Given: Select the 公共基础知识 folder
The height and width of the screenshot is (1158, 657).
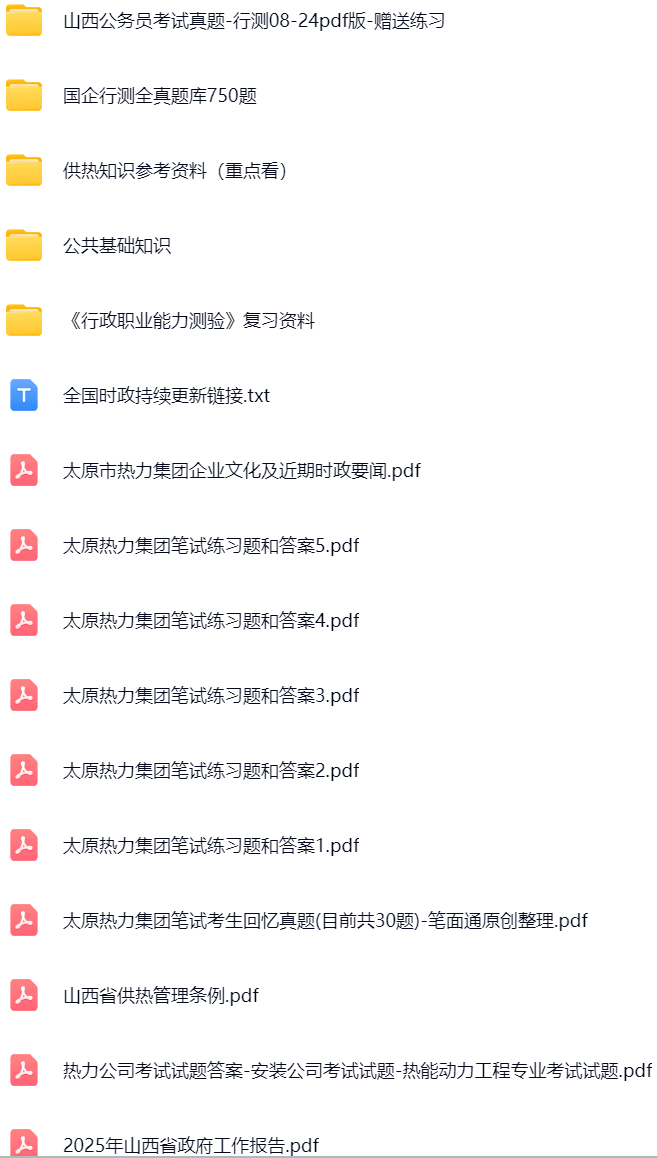Looking at the screenshot, I should click(117, 246).
